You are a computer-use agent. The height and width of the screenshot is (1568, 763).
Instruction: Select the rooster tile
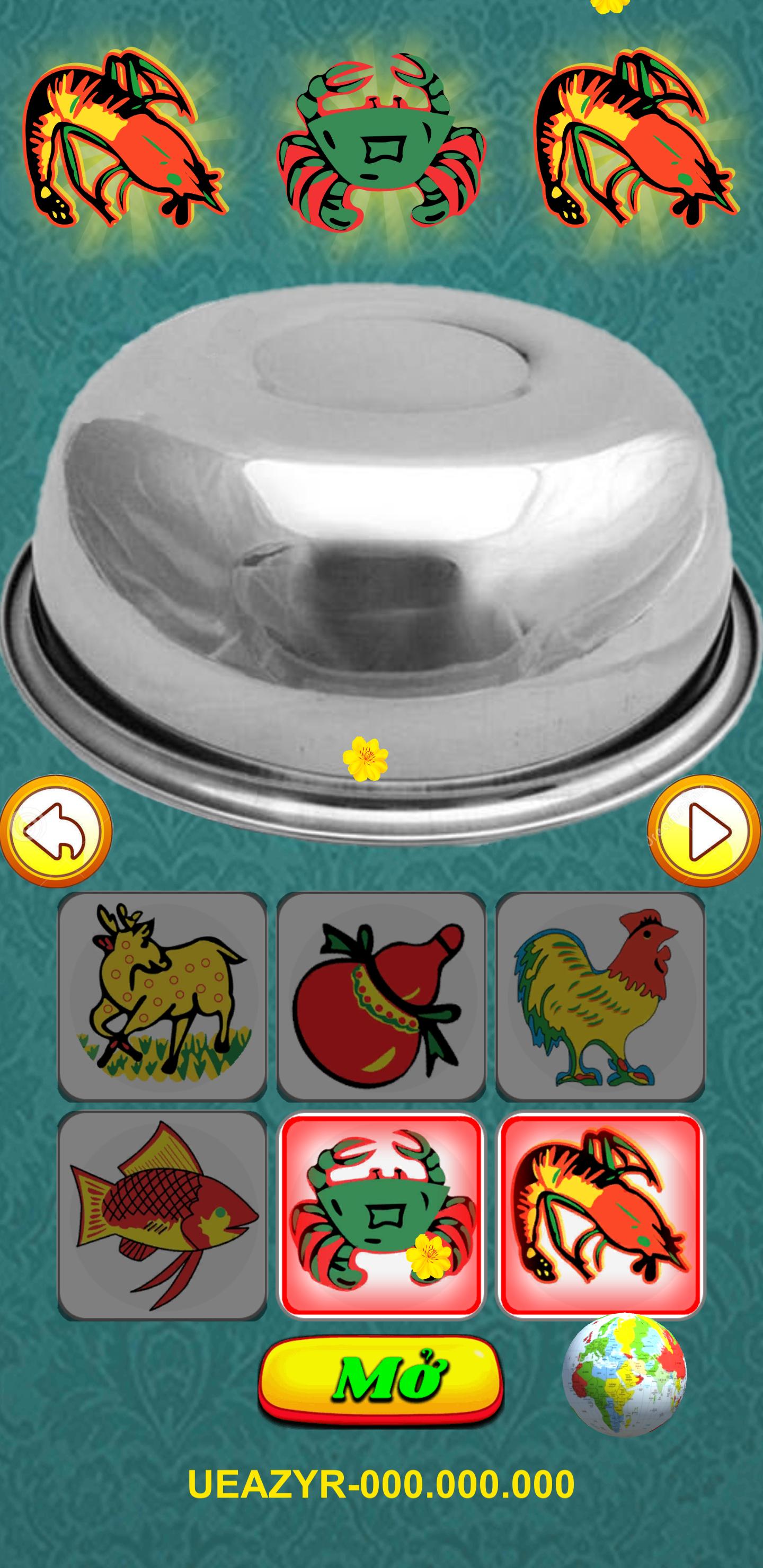pyautogui.click(x=600, y=997)
